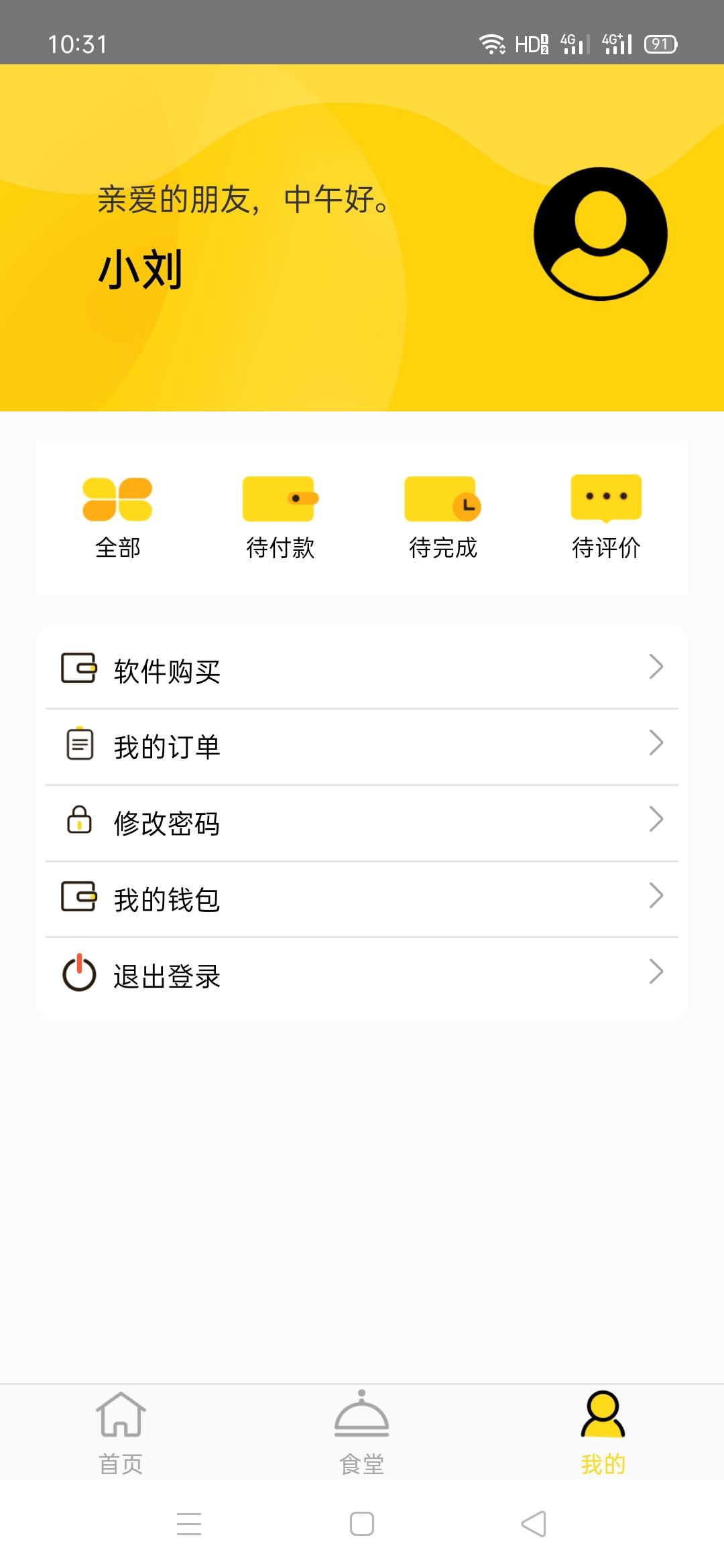Open the system recent apps menu
Screen dimensions: 724x1568
[x=189, y=1524]
